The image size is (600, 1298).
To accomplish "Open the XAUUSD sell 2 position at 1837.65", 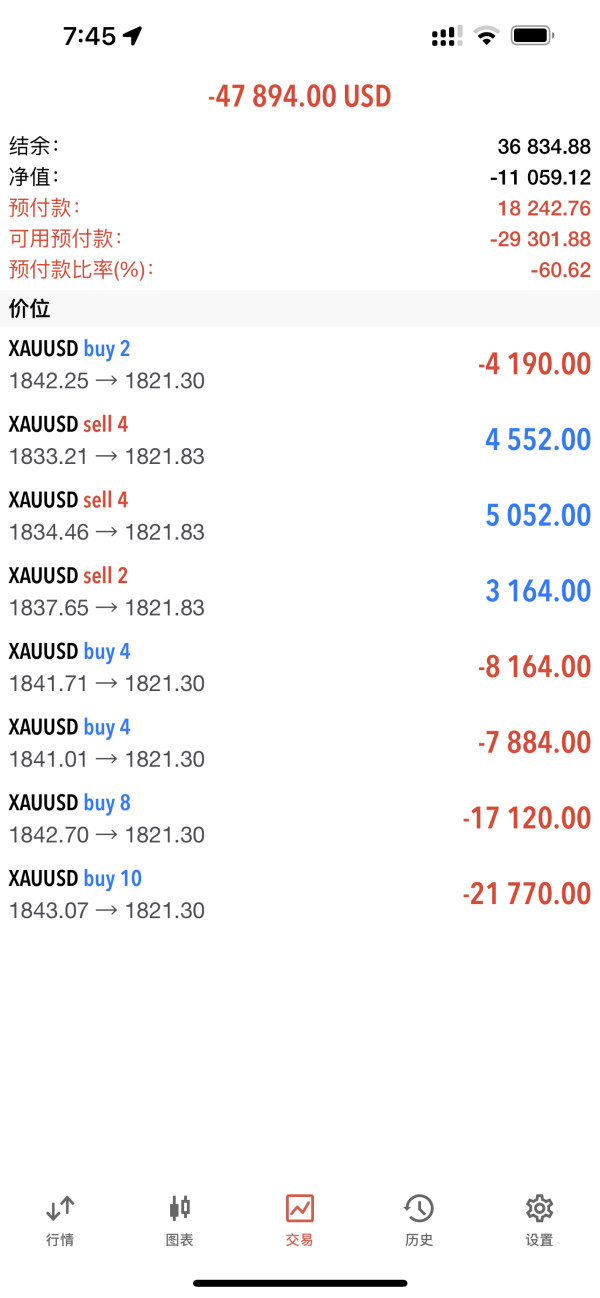I will [300, 591].
